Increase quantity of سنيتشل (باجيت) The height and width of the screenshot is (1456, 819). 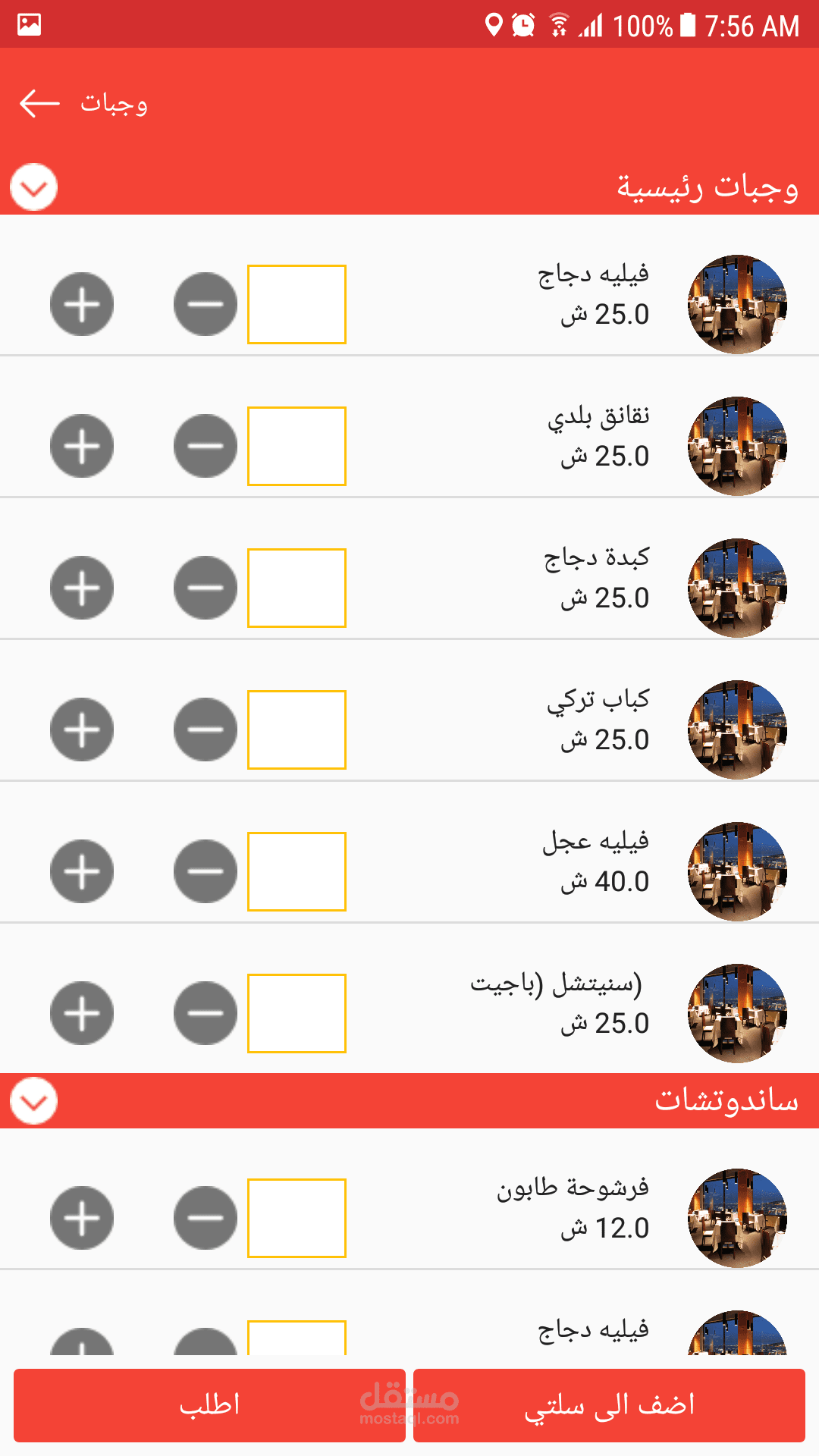pyautogui.click(x=82, y=1013)
